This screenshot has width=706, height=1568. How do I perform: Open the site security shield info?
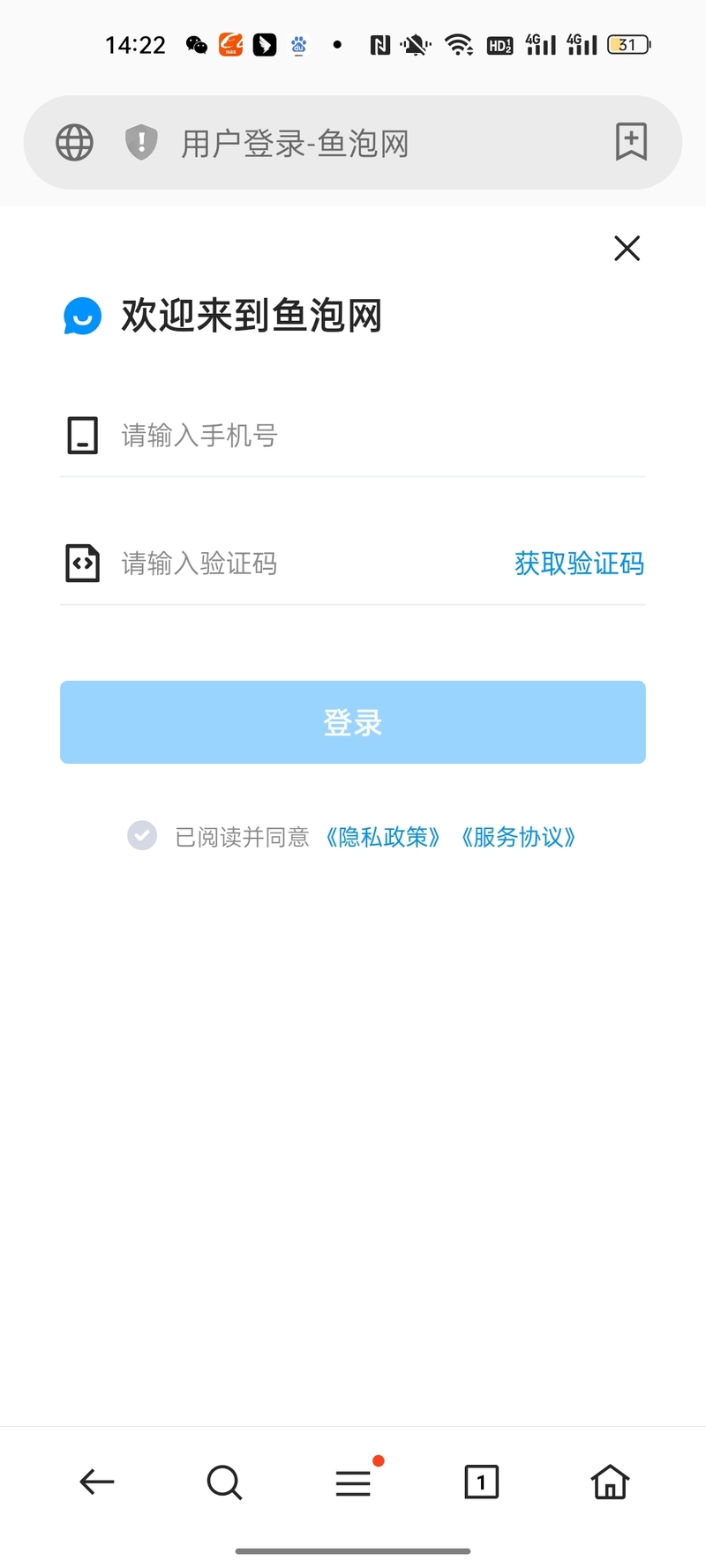click(141, 142)
